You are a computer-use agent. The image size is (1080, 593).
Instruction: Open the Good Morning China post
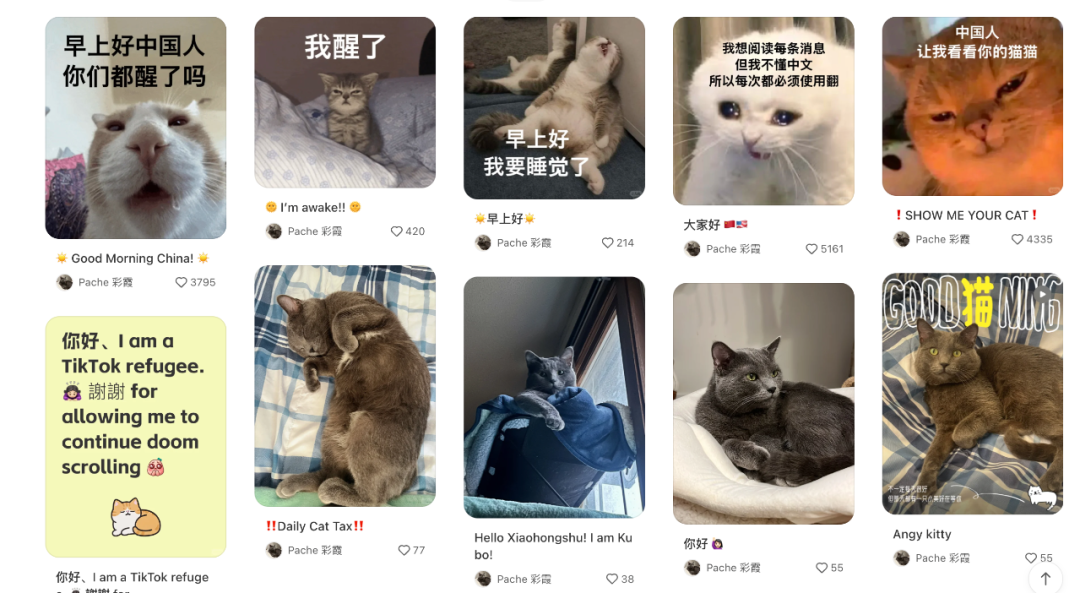(135, 128)
